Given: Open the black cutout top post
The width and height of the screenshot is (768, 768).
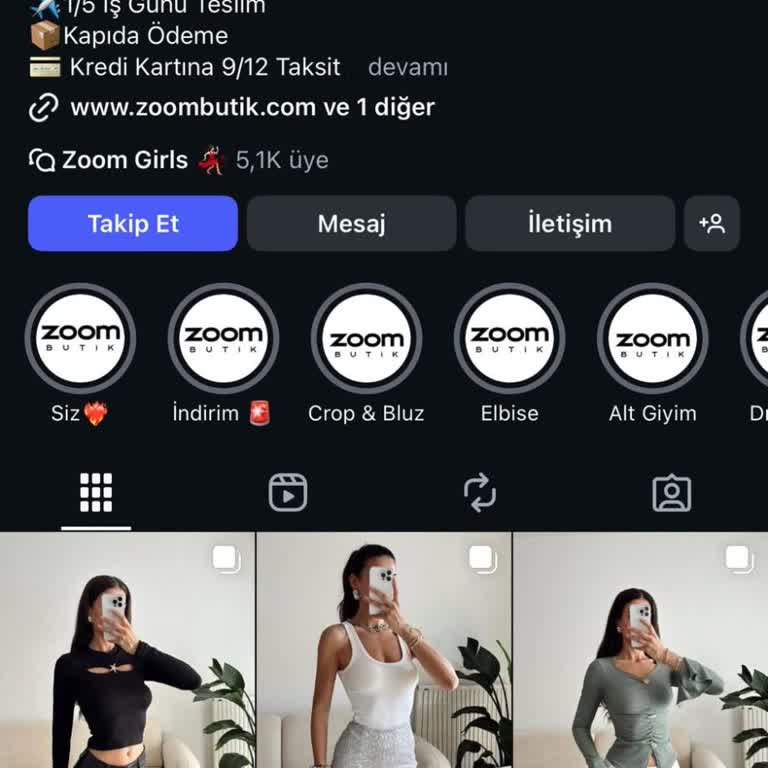Looking at the screenshot, I should tap(127, 650).
